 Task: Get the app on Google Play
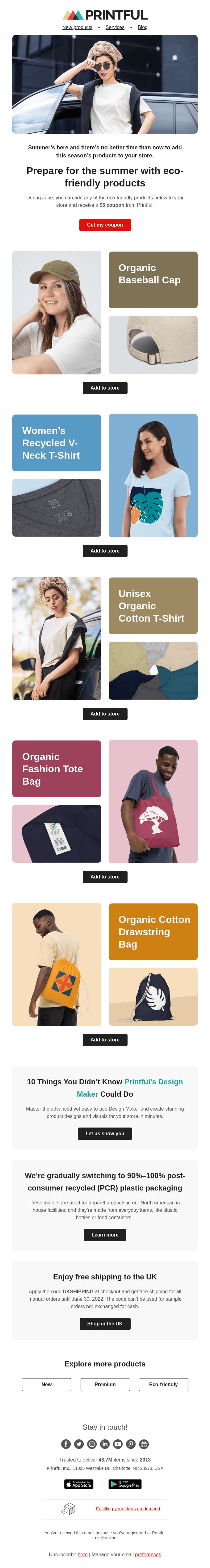tap(125, 1484)
